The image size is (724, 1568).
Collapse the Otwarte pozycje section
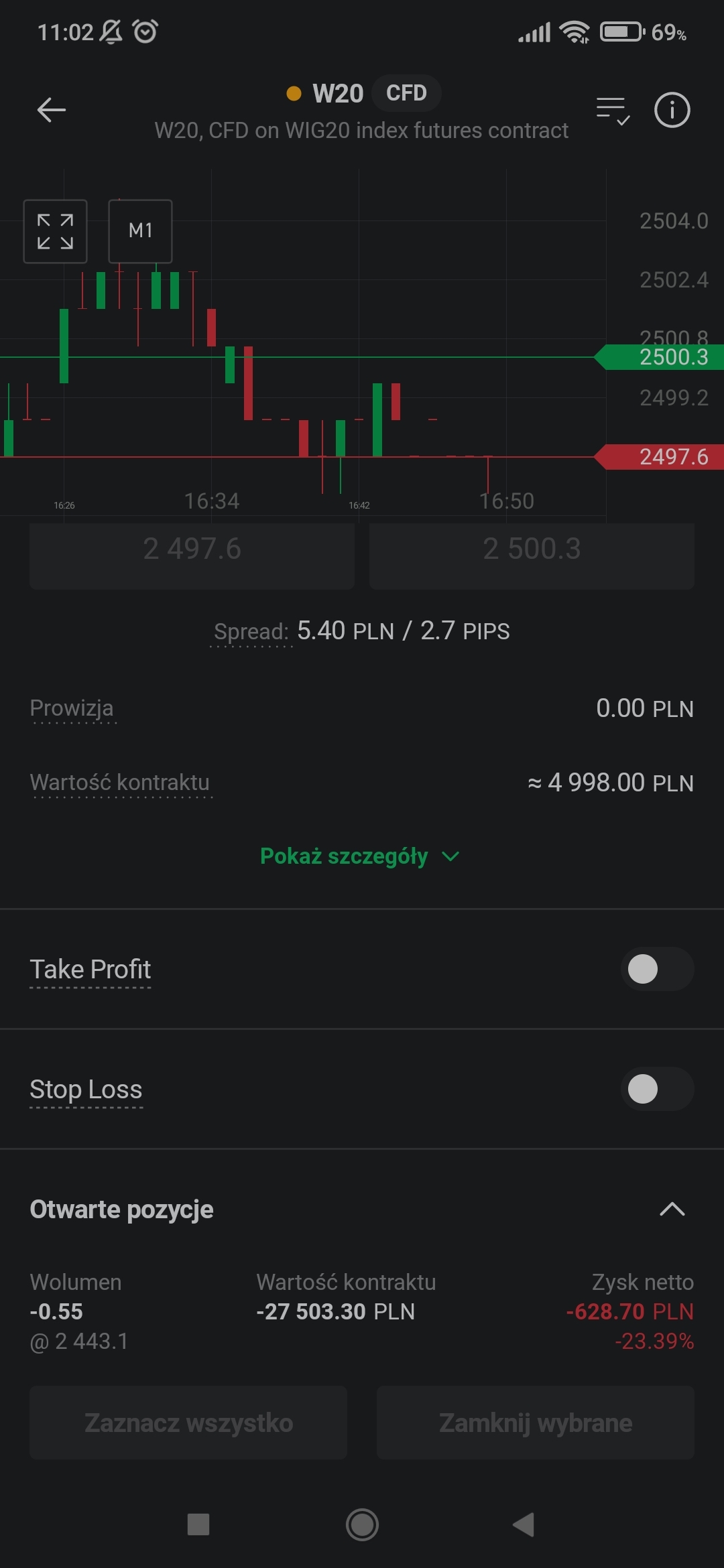click(672, 1210)
